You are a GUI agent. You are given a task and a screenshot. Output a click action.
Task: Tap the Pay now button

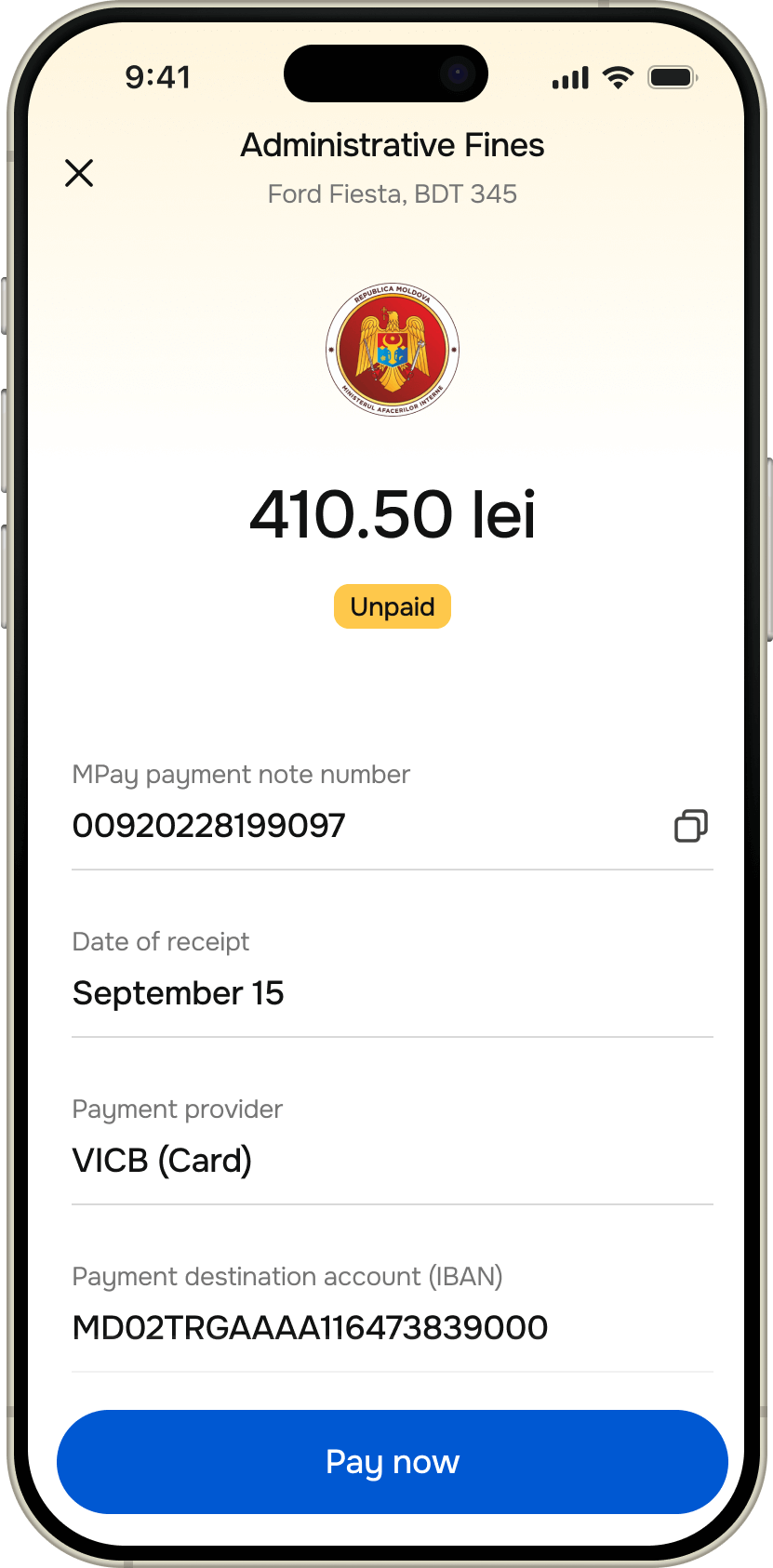coord(392,1462)
